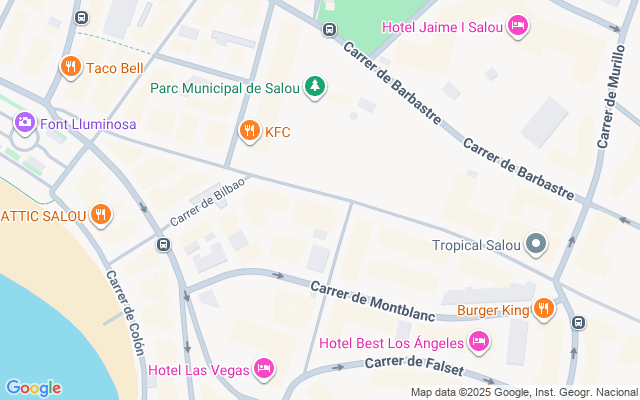
Task: Select the bus stop by Carrer de Bilbao
Action: pyautogui.click(x=163, y=244)
